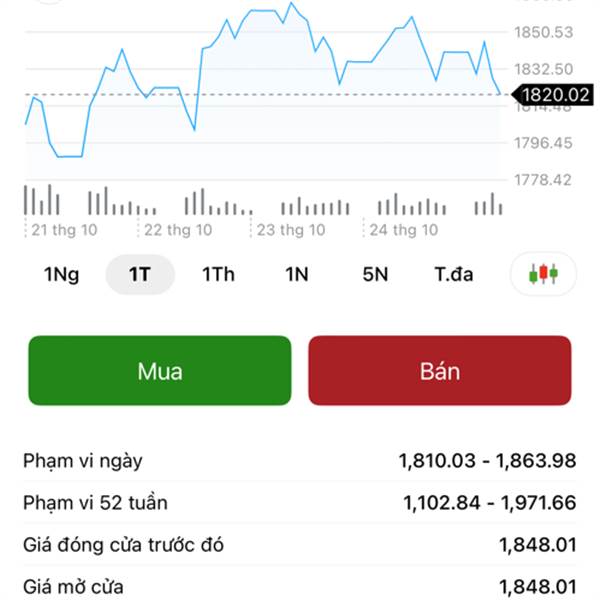This screenshot has height=600, width=600.
Task: View the 5N chart range
Action: [375, 274]
